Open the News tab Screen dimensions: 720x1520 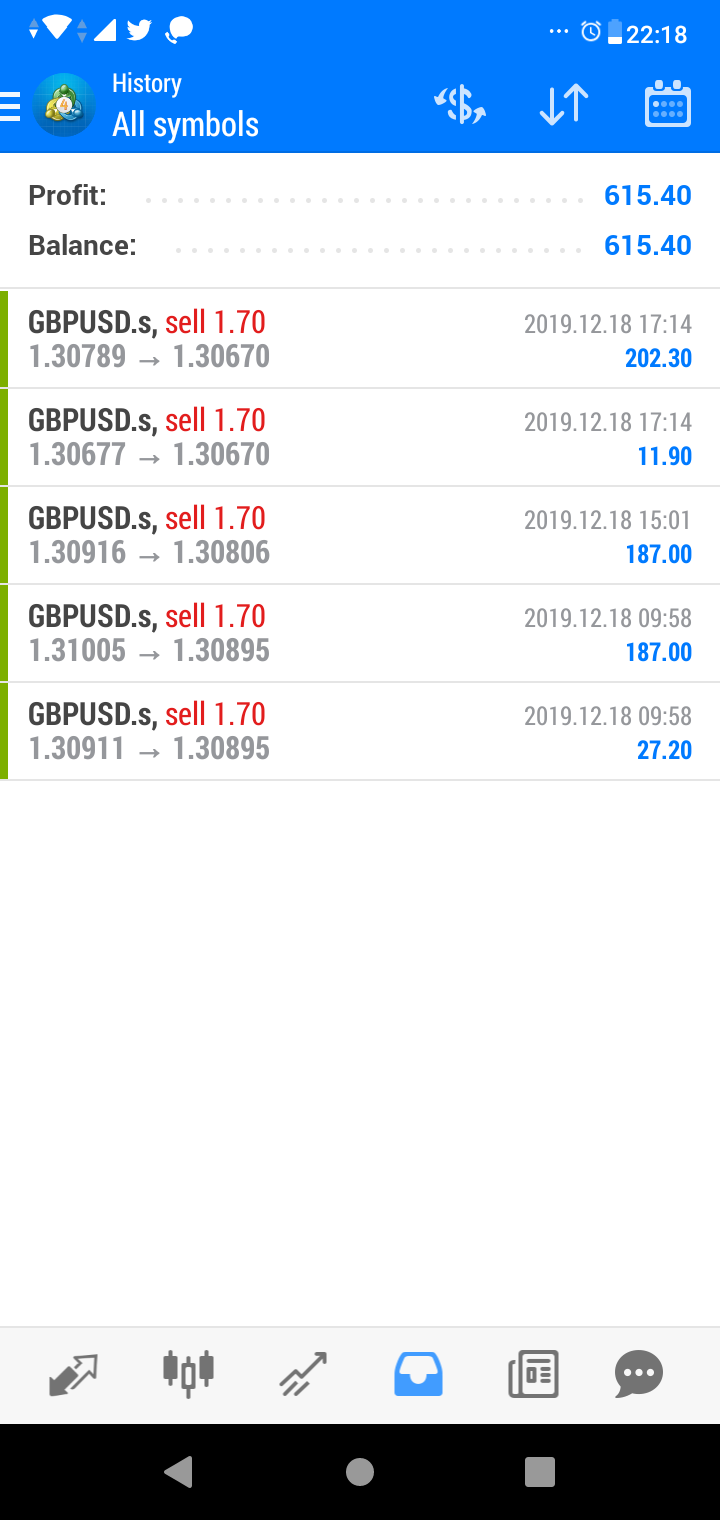[x=533, y=1375]
